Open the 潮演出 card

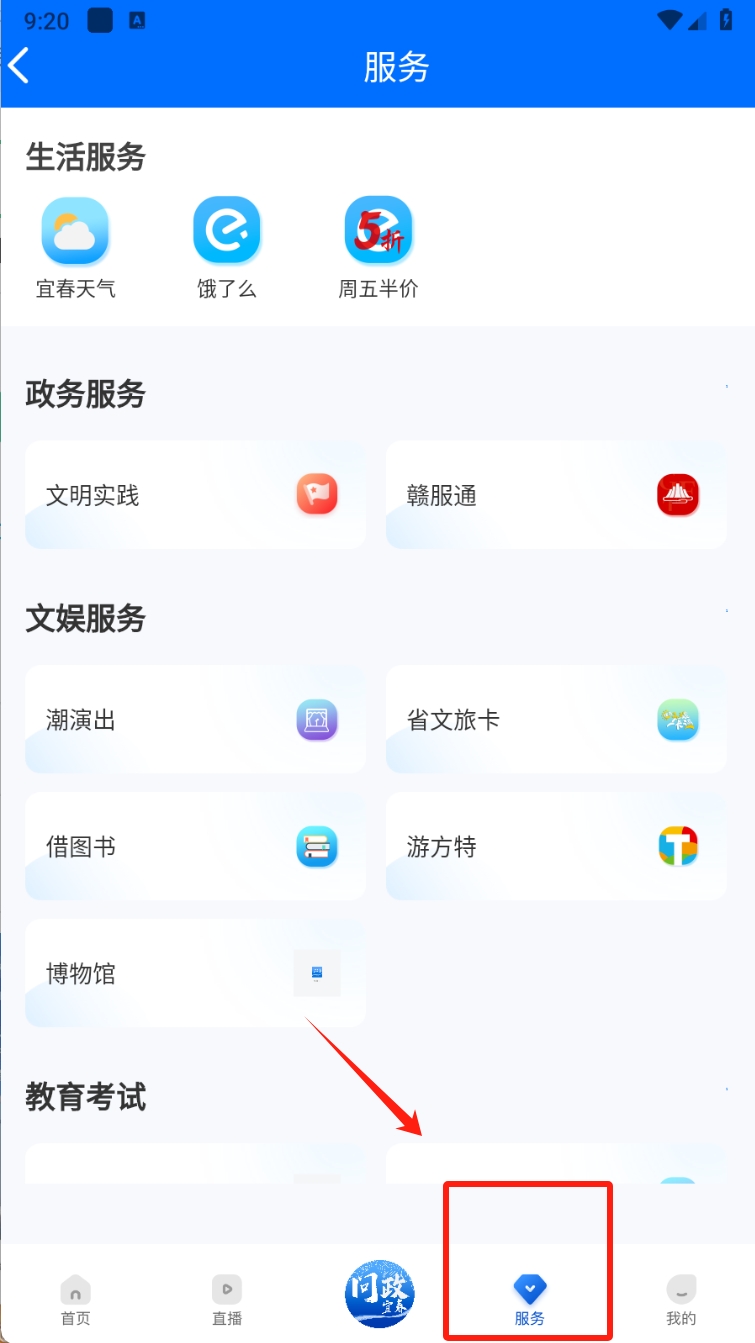coord(196,719)
